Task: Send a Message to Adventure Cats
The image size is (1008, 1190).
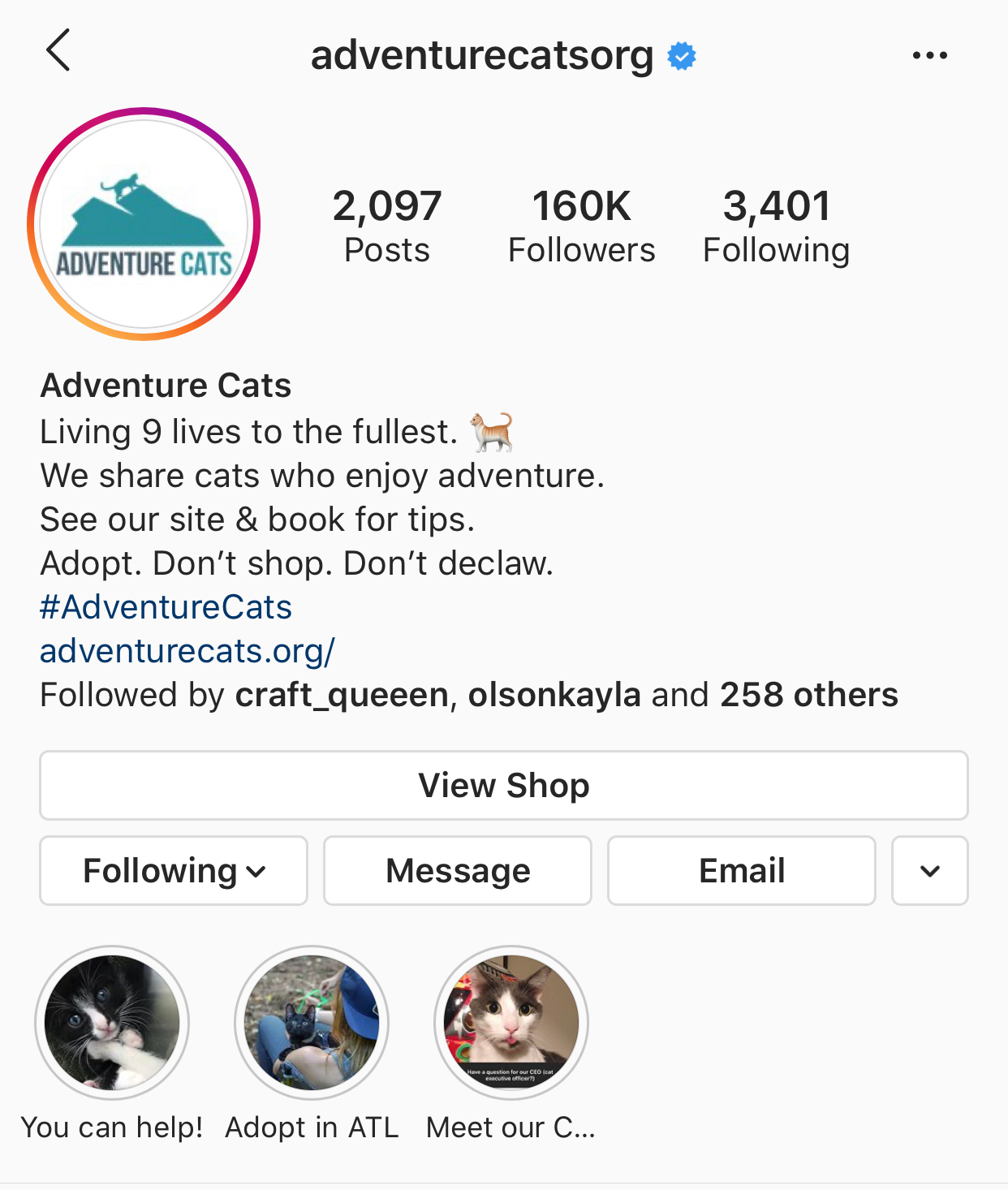Action: 458,870
